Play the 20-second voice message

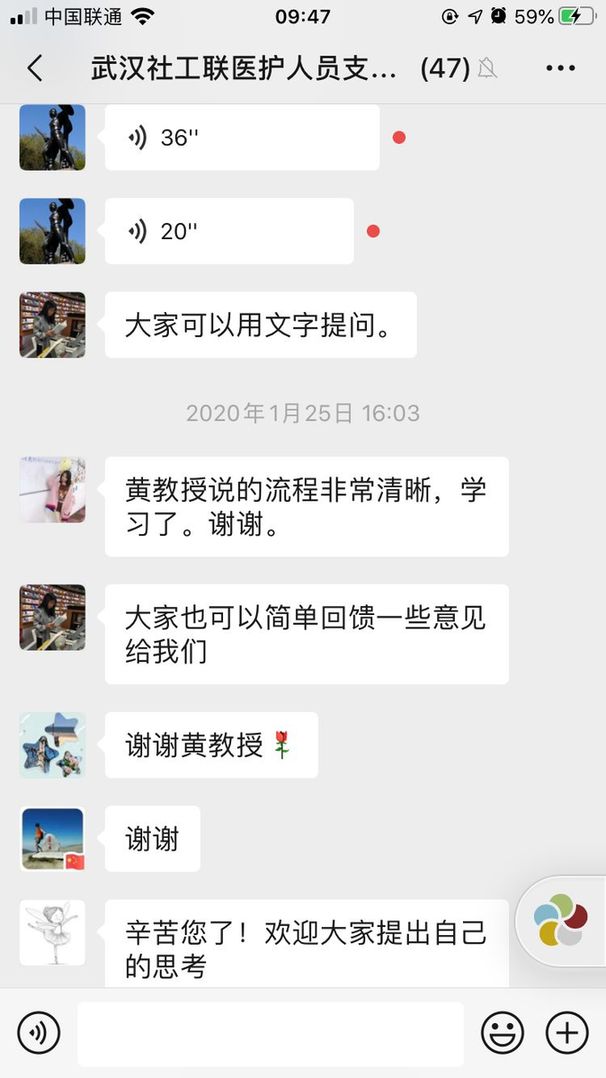(229, 231)
